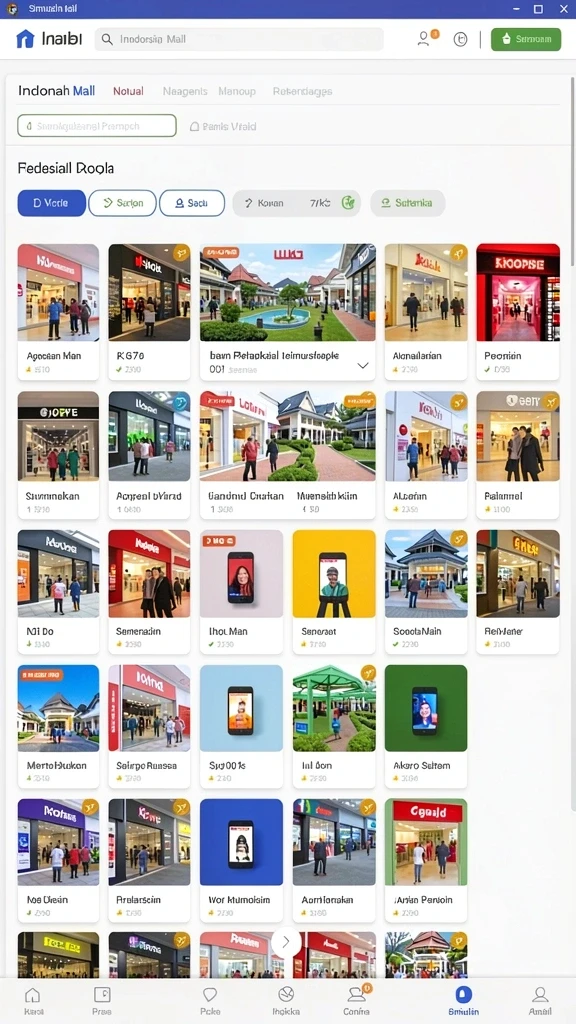Screen dimensions: 576x1024
Task: Tap the Indonsian Mall search box
Action: (x=239, y=39)
